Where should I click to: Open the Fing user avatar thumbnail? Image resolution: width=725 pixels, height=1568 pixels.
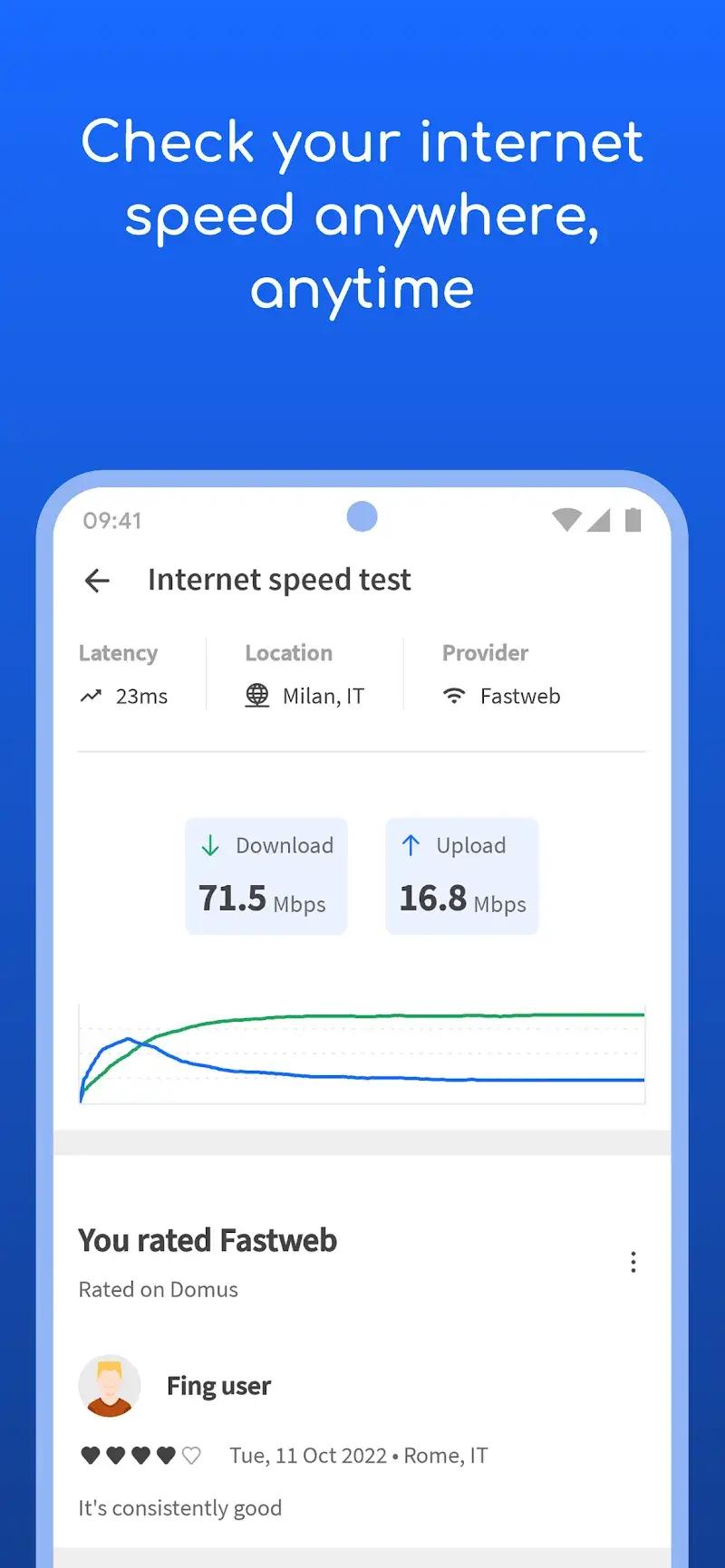pos(110,1384)
